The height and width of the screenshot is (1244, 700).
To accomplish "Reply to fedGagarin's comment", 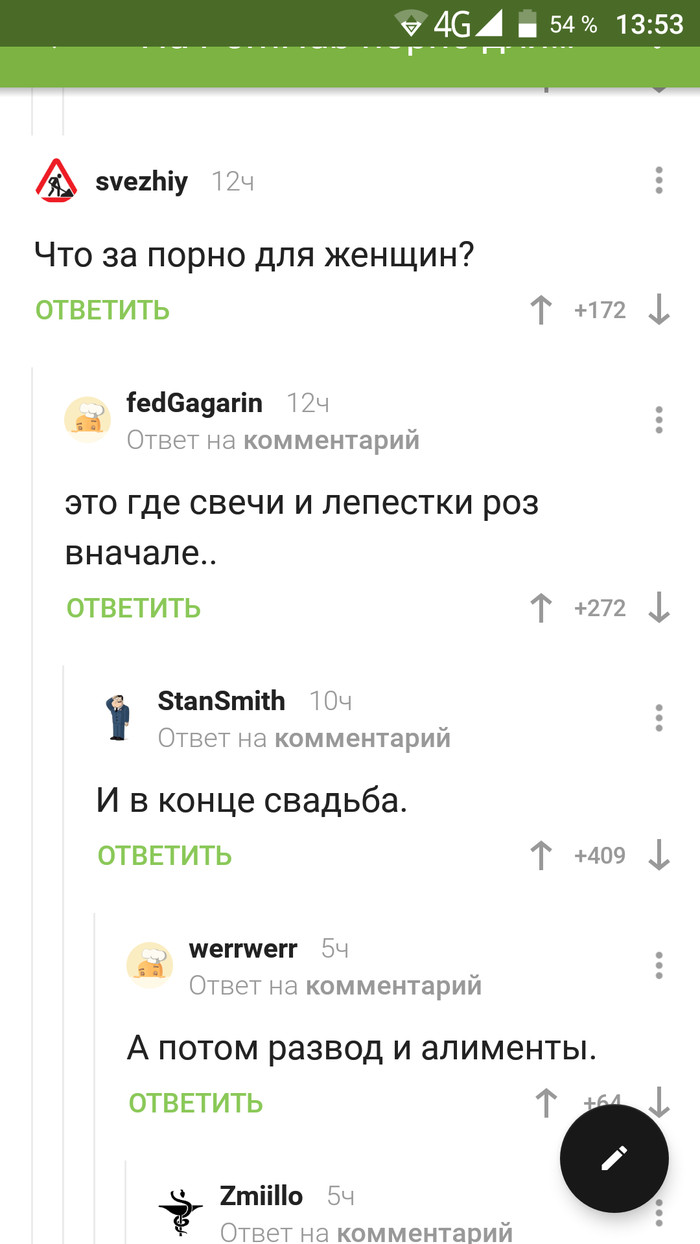I will [134, 608].
